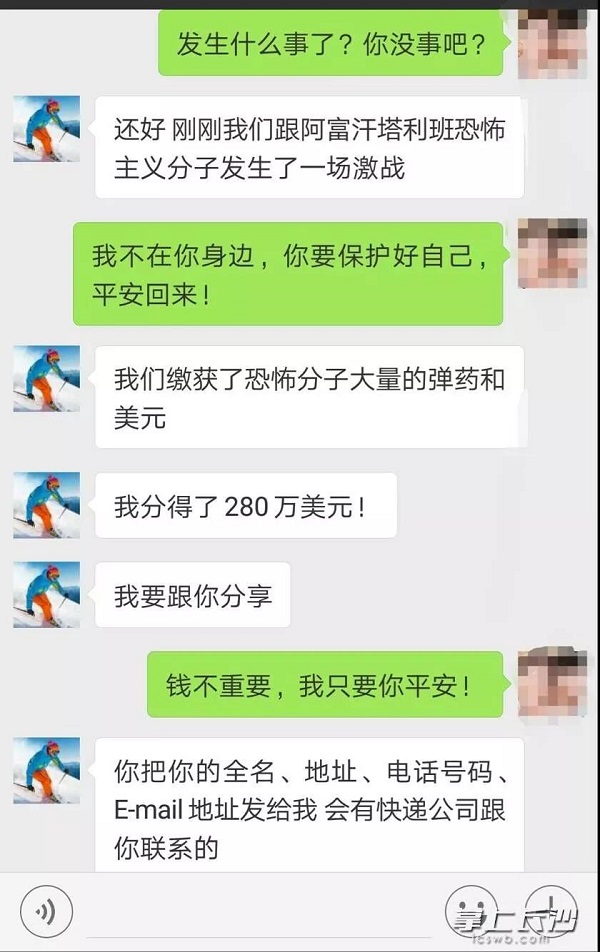600x952 pixels.
Task: Open the emoji sticker panel
Action: point(472,911)
